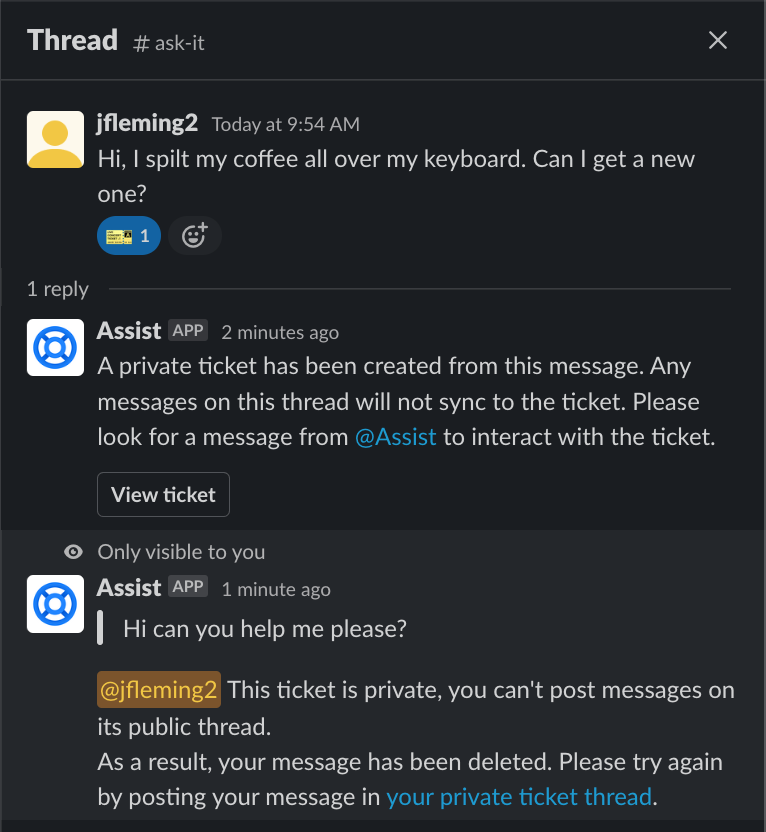766x832 pixels.
Task: Open the @Assist mention link
Action: pyautogui.click(x=396, y=438)
